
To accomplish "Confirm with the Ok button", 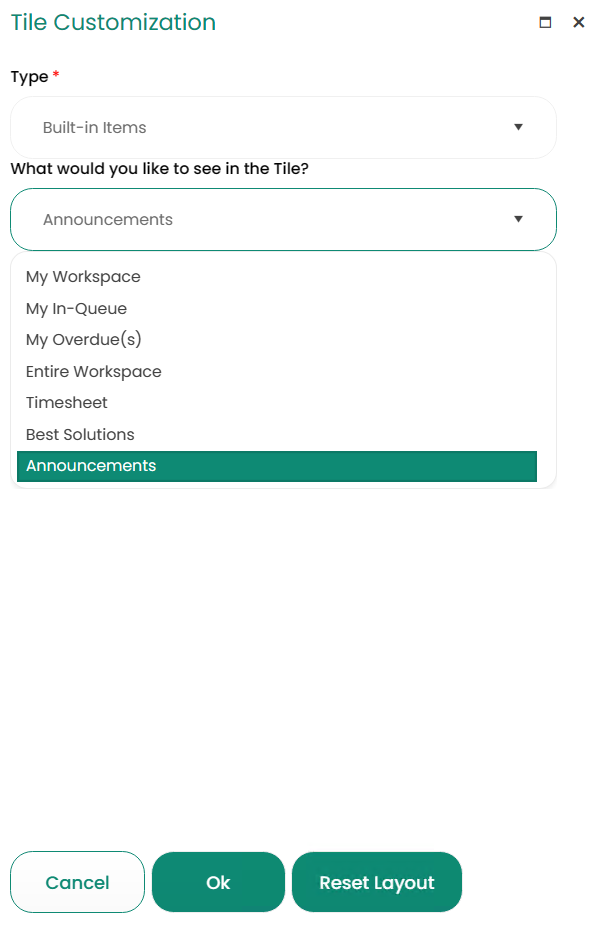I will coord(218,882).
